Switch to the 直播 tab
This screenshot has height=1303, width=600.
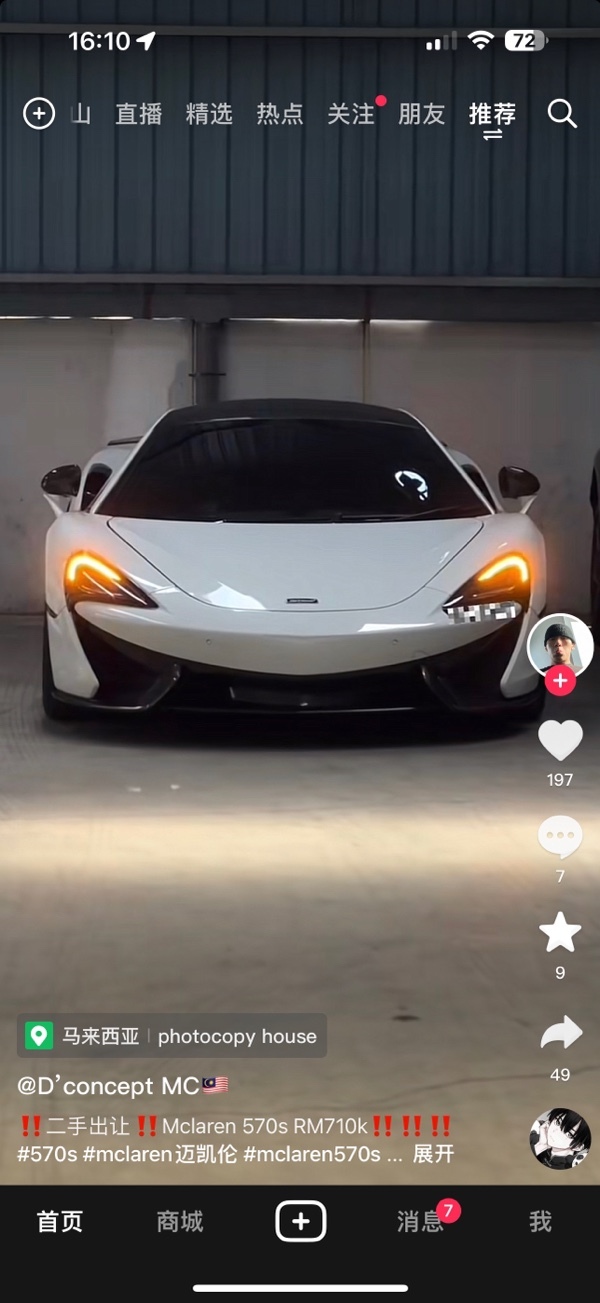pyautogui.click(x=138, y=114)
